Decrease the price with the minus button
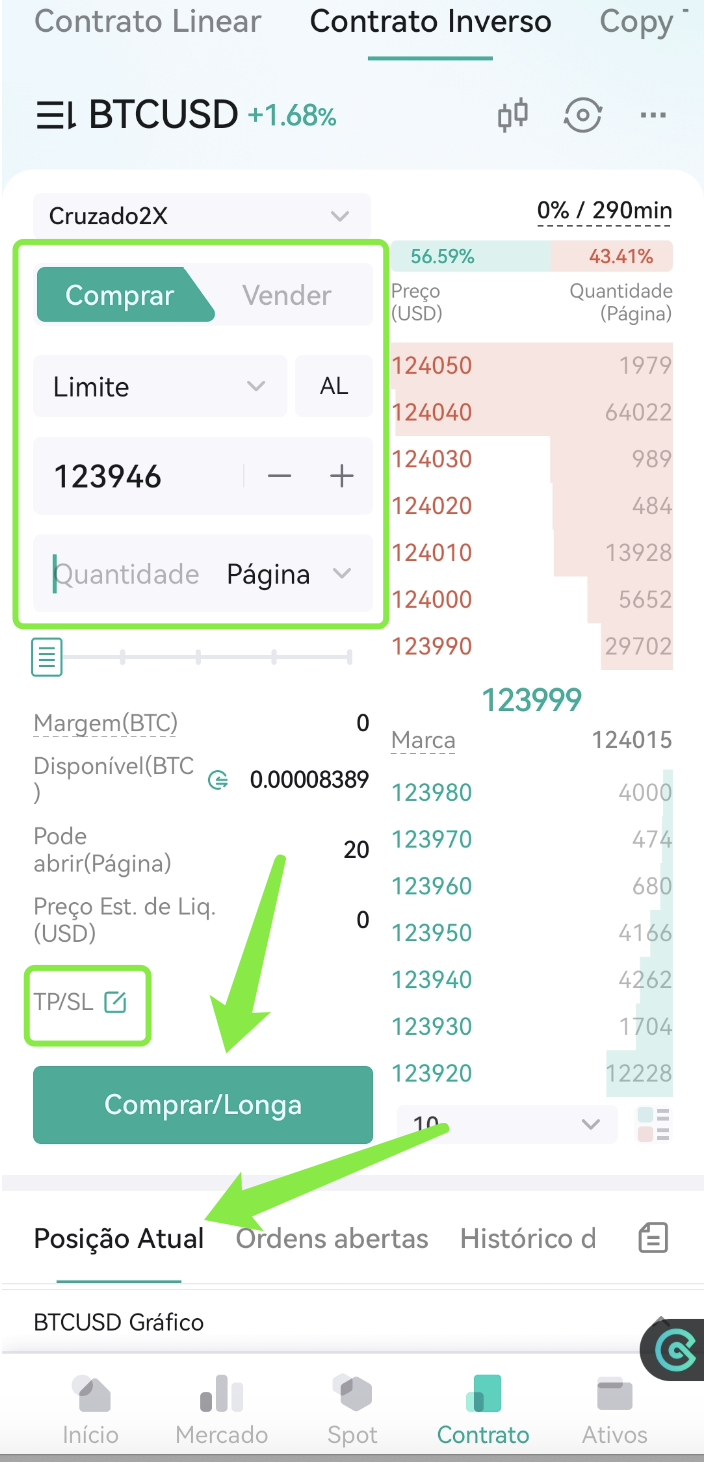This screenshot has height=1462, width=704. click(x=280, y=476)
